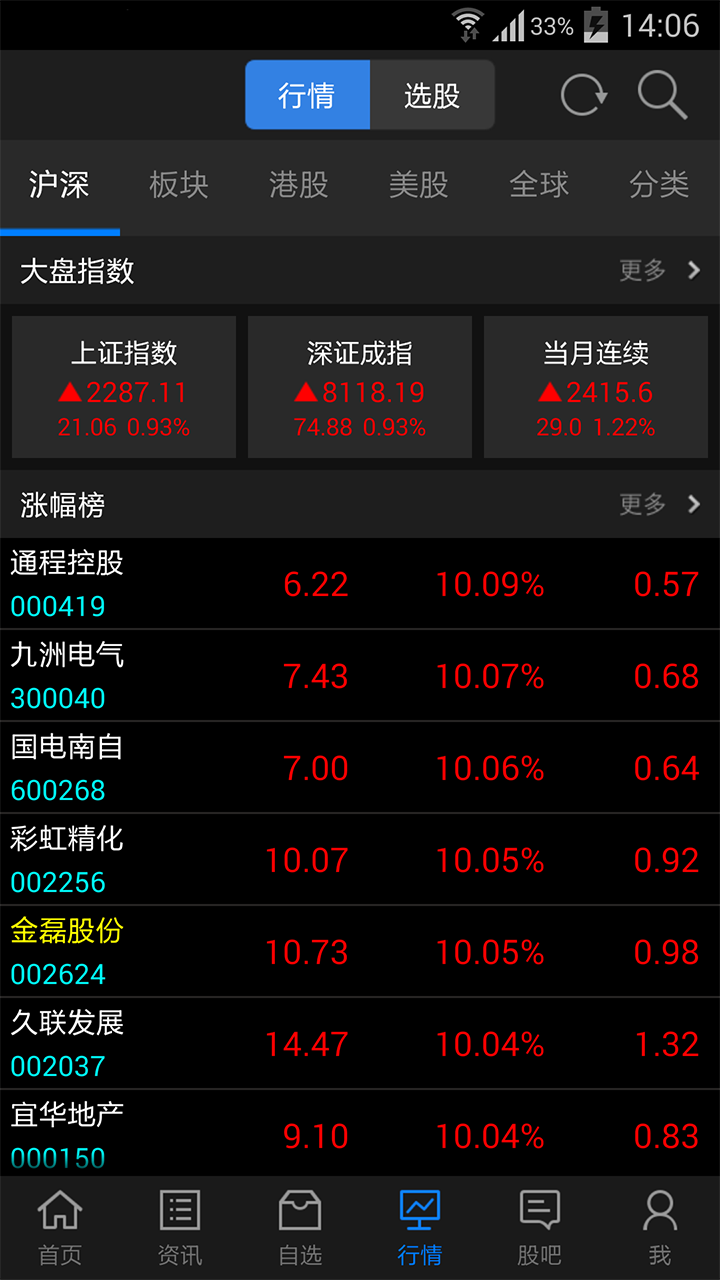Open the 自选 watchlist tab
The image size is (720, 1280).
coord(300,1228)
